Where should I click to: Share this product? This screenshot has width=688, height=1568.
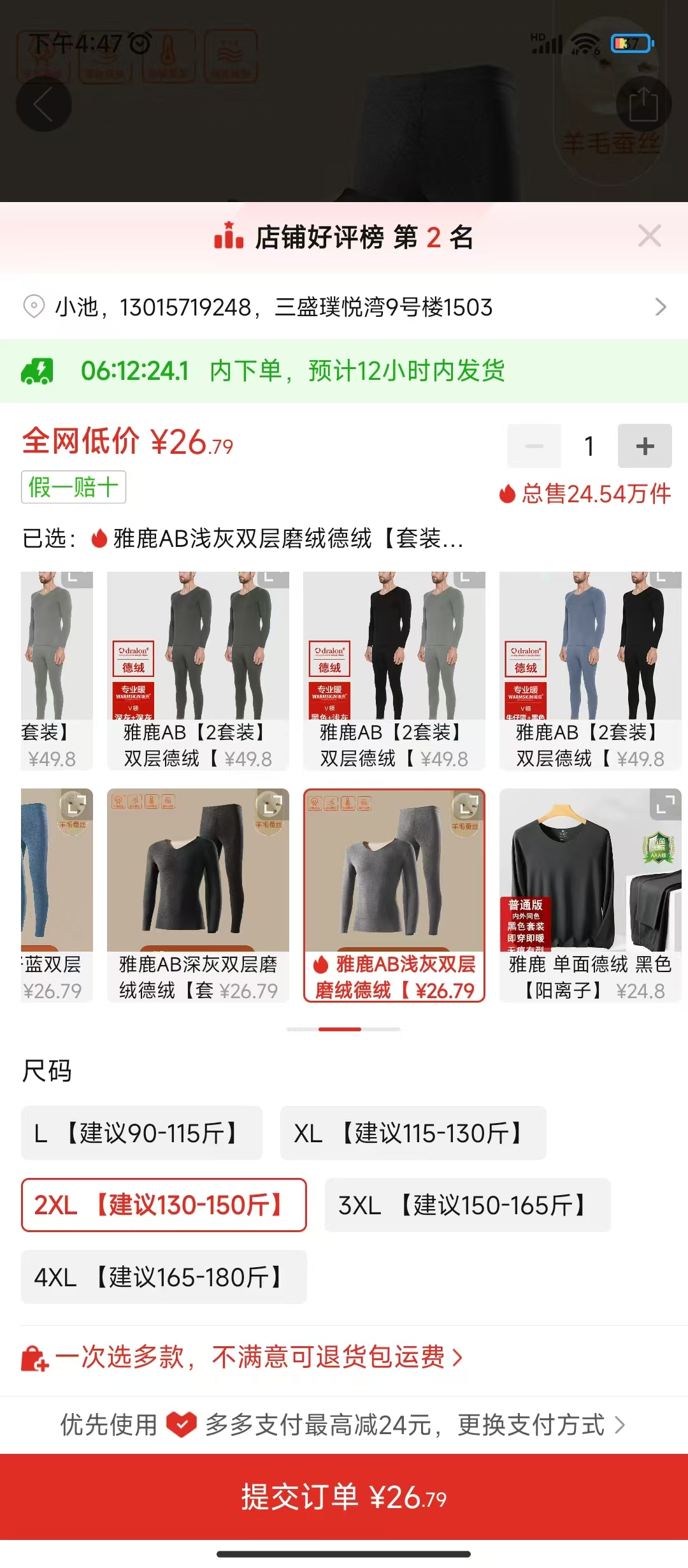[643, 104]
